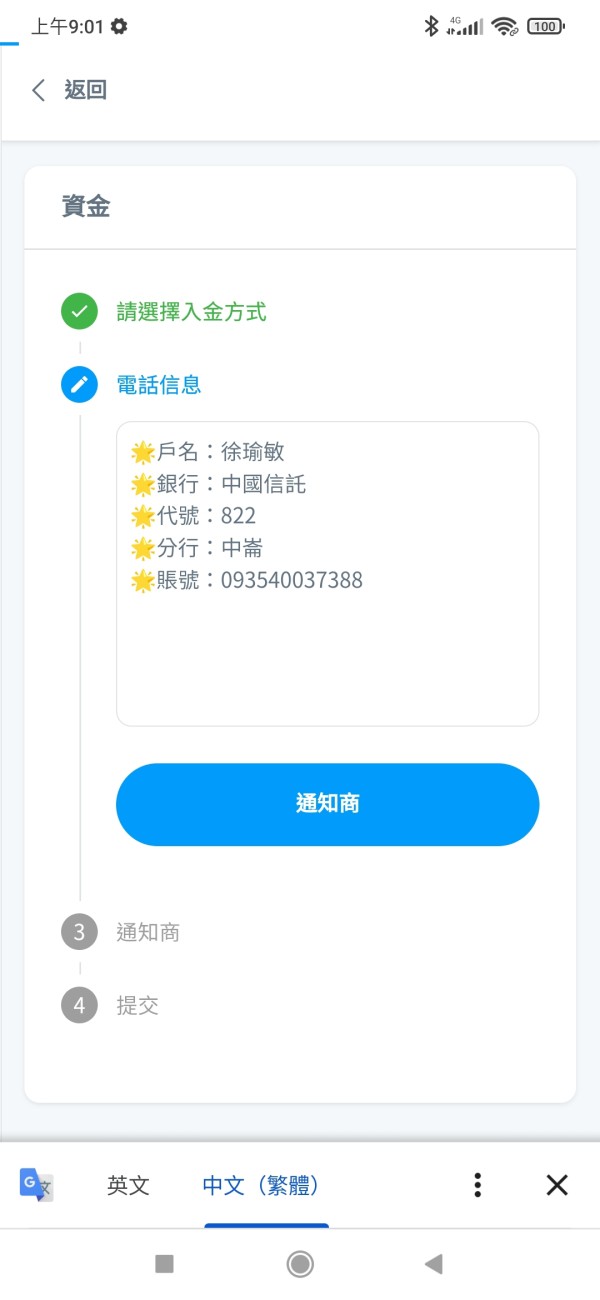Screen dimensions: 600x1300
Task: Open the 請選擇入金方式 step
Action: click(x=191, y=312)
